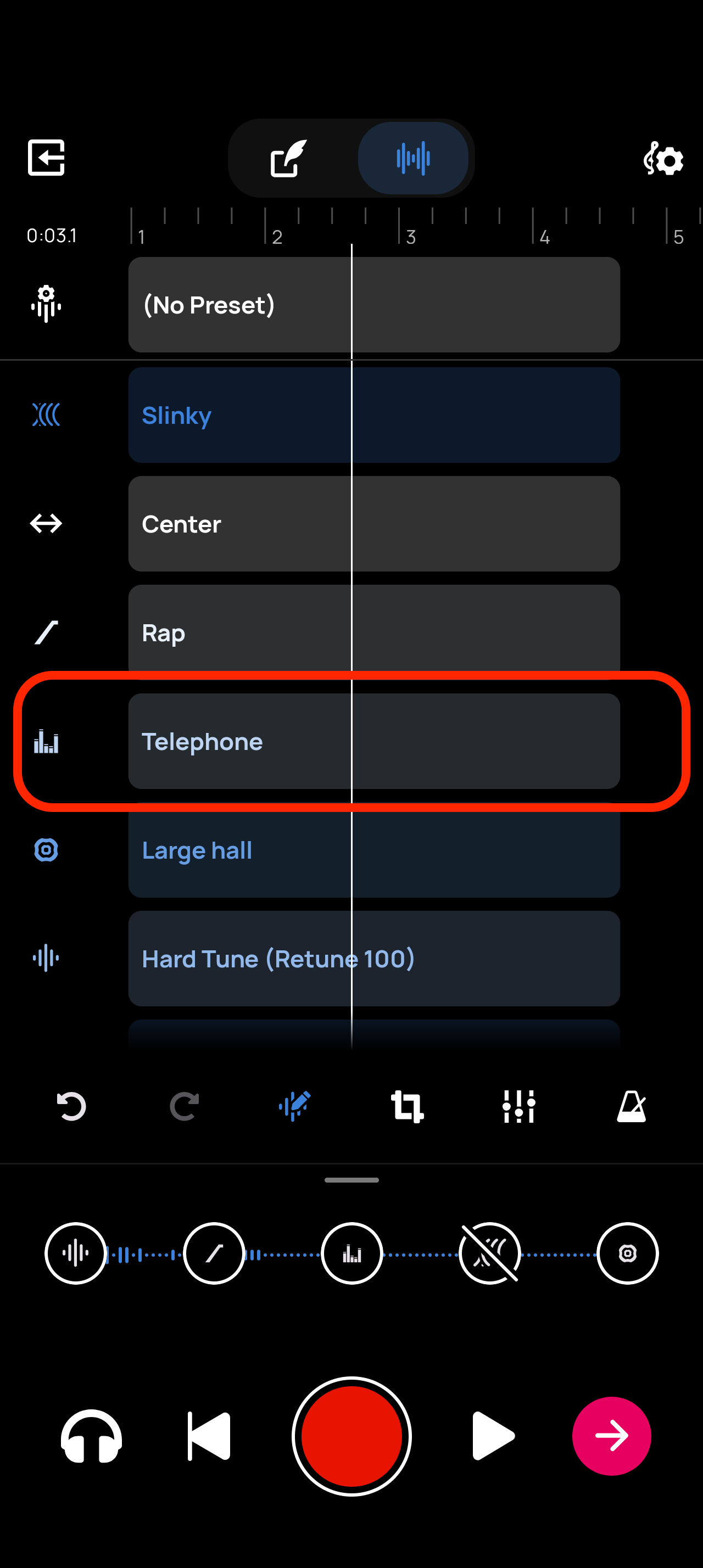
Task: Open the (No Preset) vocal preset row
Action: tap(373, 304)
